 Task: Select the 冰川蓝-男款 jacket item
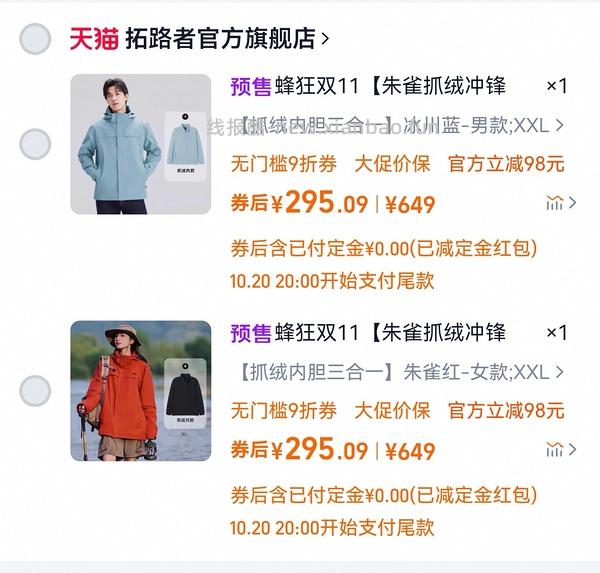click(x=35, y=144)
